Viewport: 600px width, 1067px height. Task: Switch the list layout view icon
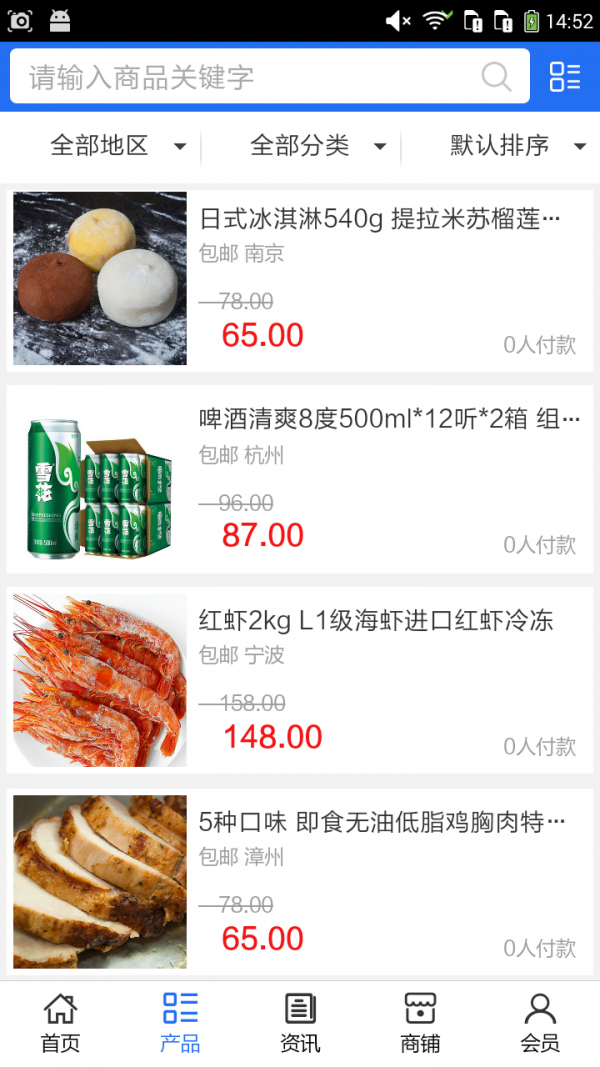[565, 77]
